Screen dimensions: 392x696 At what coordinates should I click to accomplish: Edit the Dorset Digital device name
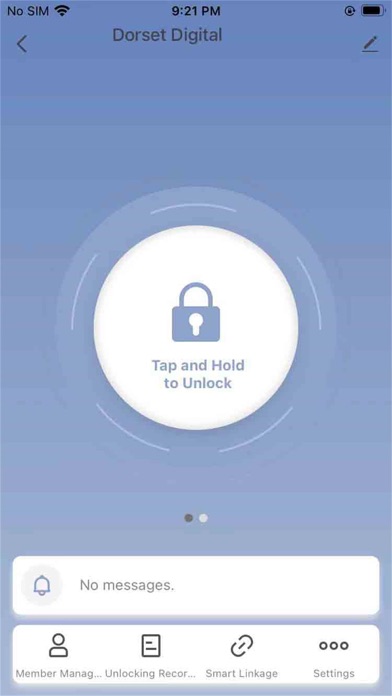pyautogui.click(x=370, y=44)
